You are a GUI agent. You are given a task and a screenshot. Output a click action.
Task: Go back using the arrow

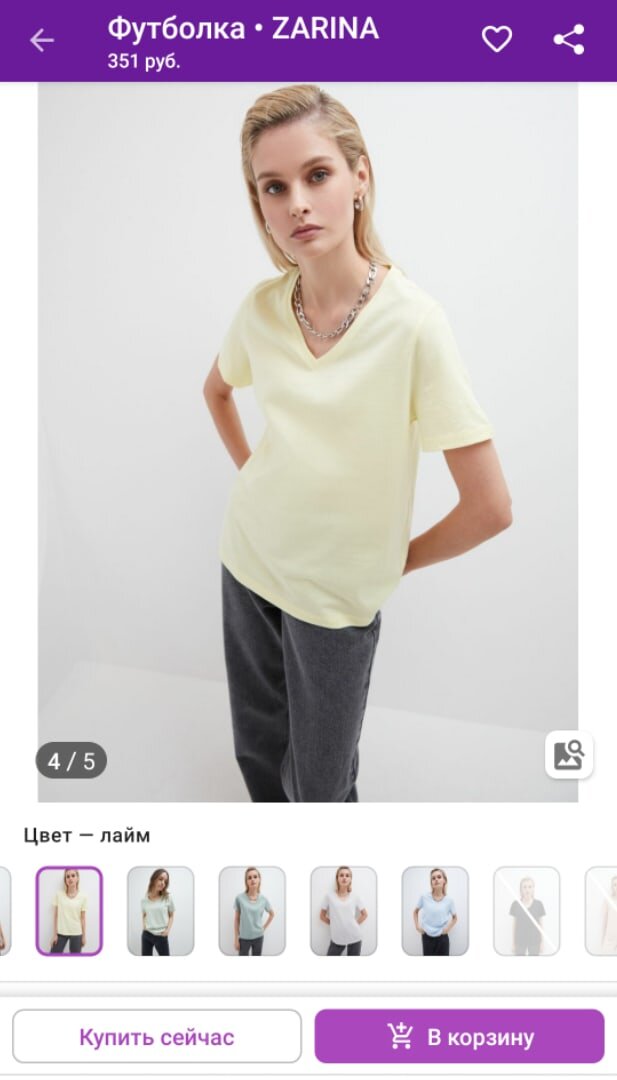(x=42, y=40)
